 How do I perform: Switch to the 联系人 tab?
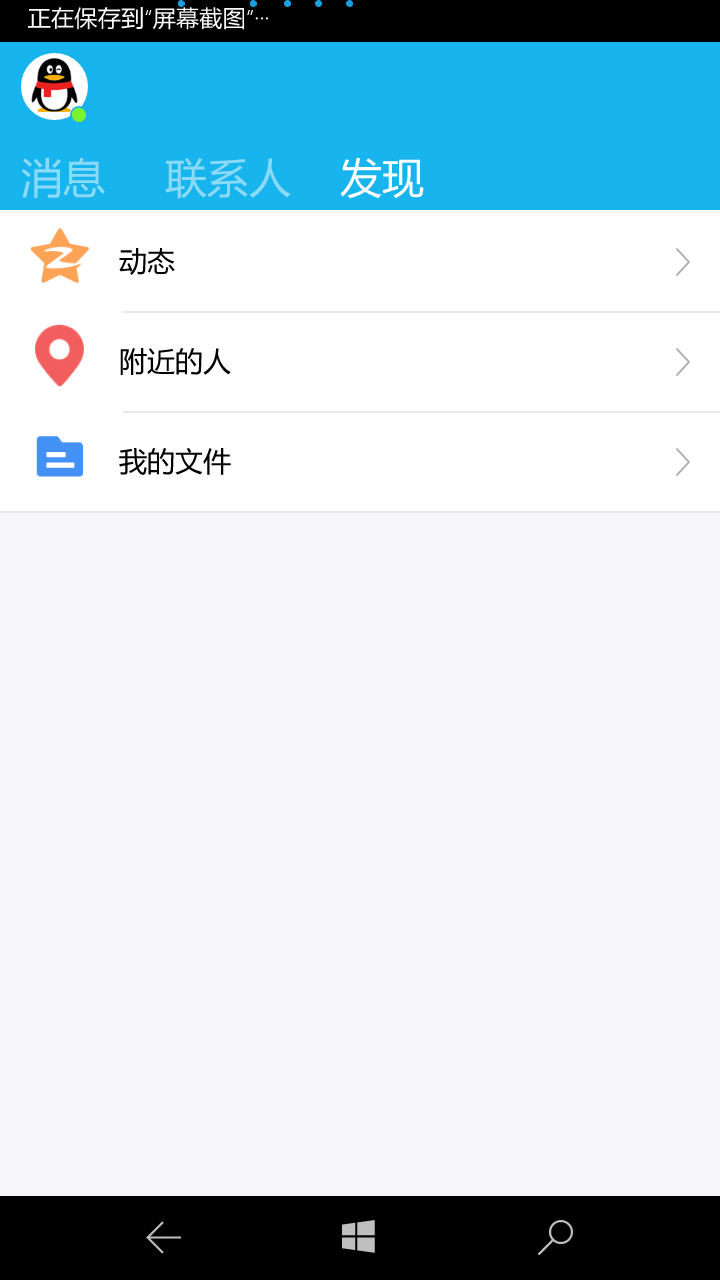(227, 179)
